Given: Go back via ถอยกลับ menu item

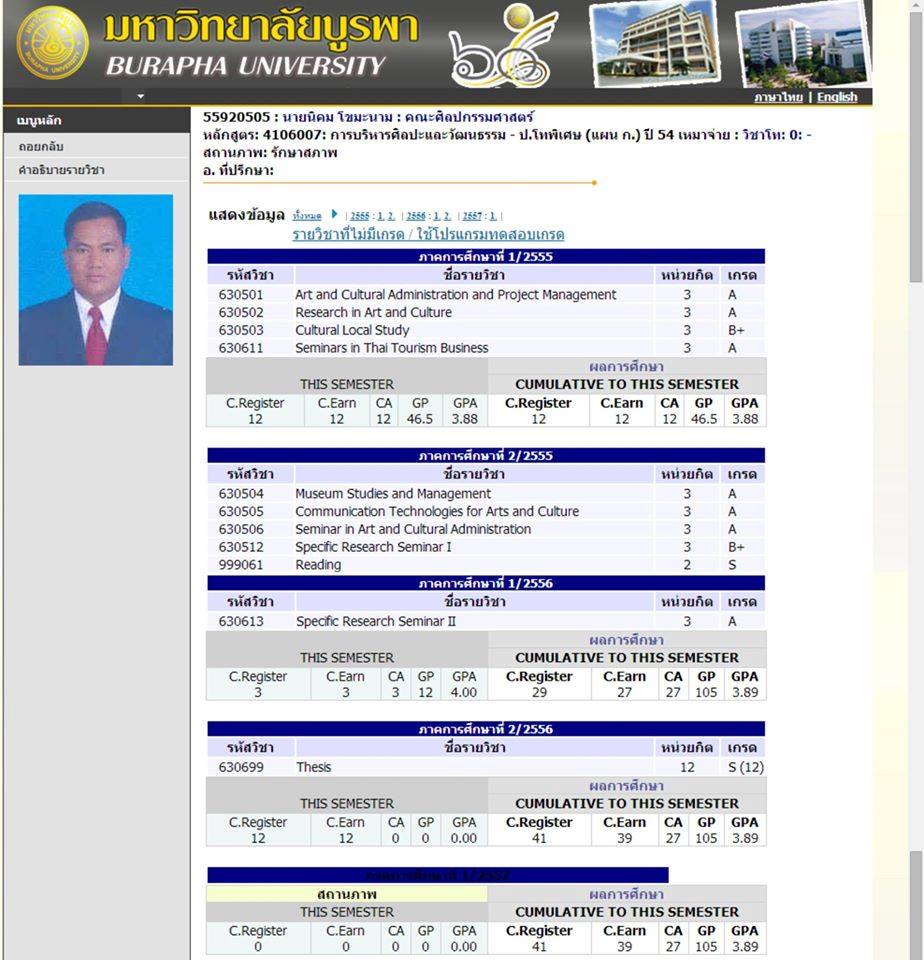Looking at the screenshot, I should point(41,146).
